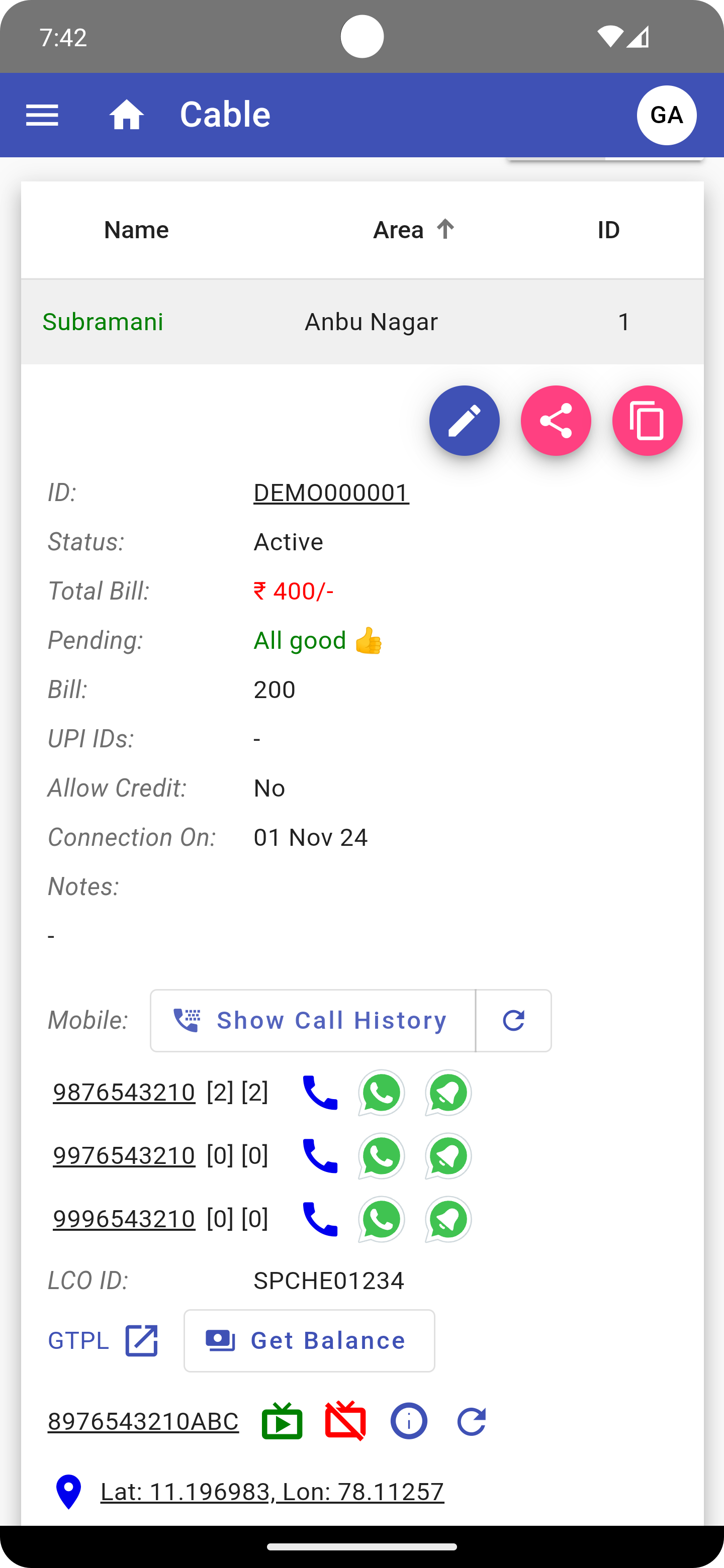The width and height of the screenshot is (724, 1568).
Task: Go to the home screen icon
Action: (x=127, y=115)
